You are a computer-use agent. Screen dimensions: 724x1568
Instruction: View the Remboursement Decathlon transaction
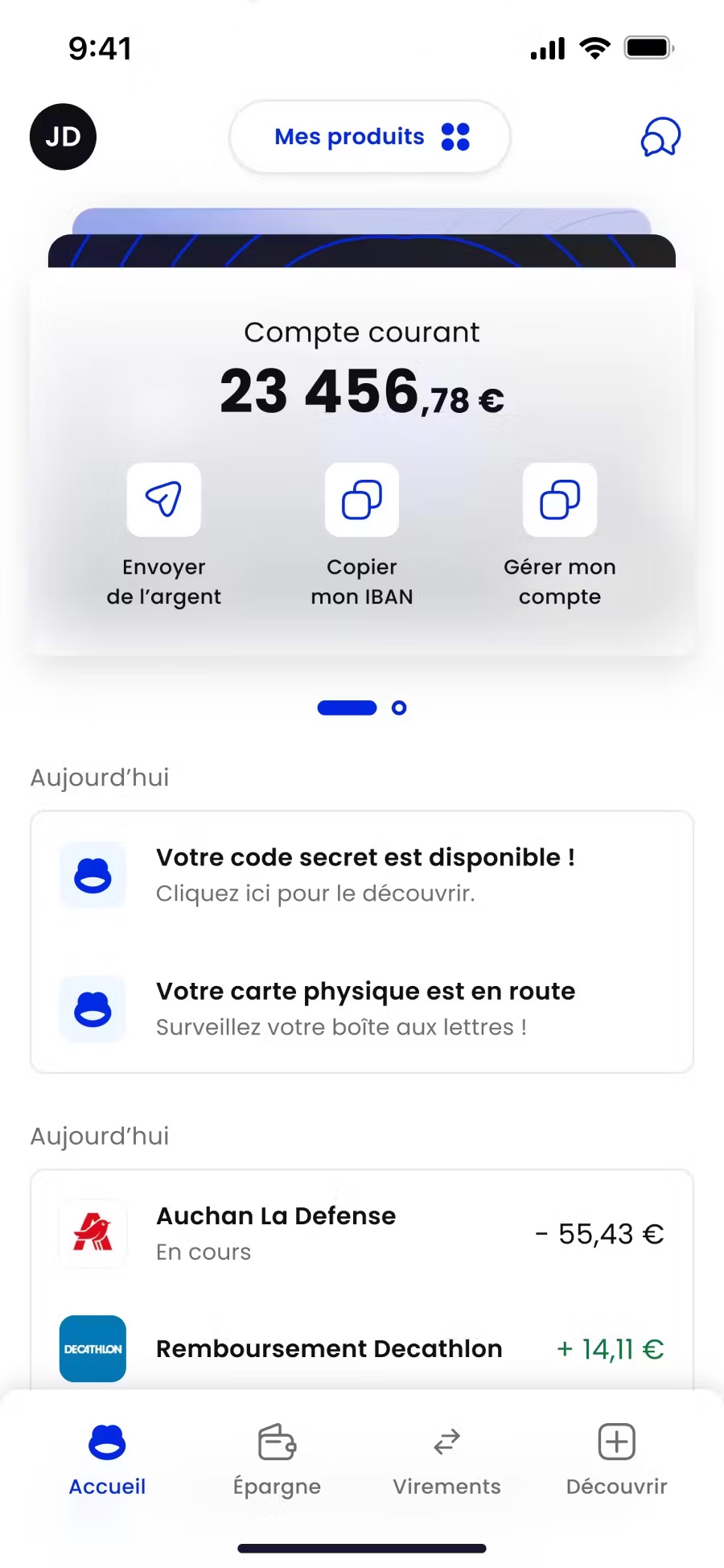[362, 1348]
